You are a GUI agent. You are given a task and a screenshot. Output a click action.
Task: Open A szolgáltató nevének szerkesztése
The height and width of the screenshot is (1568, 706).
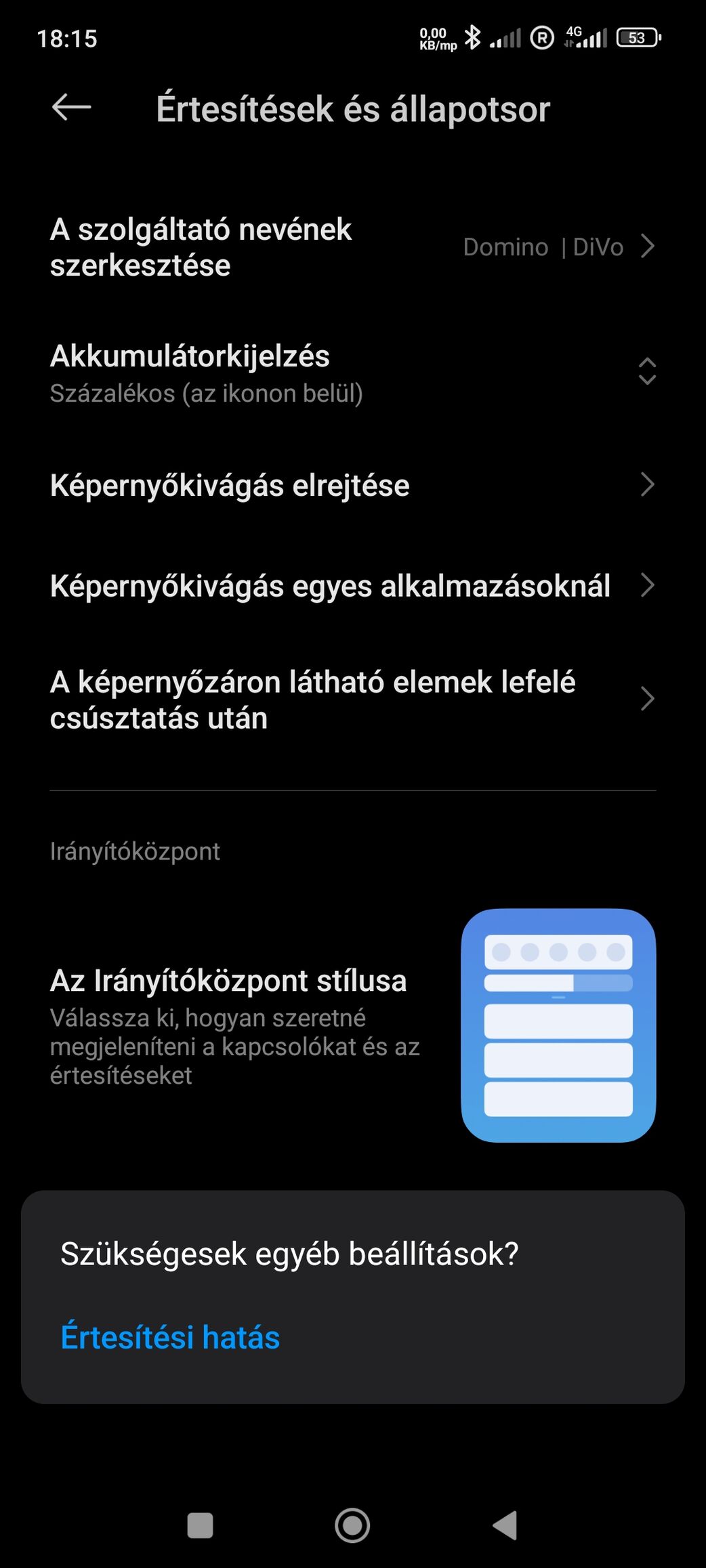click(x=353, y=247)
